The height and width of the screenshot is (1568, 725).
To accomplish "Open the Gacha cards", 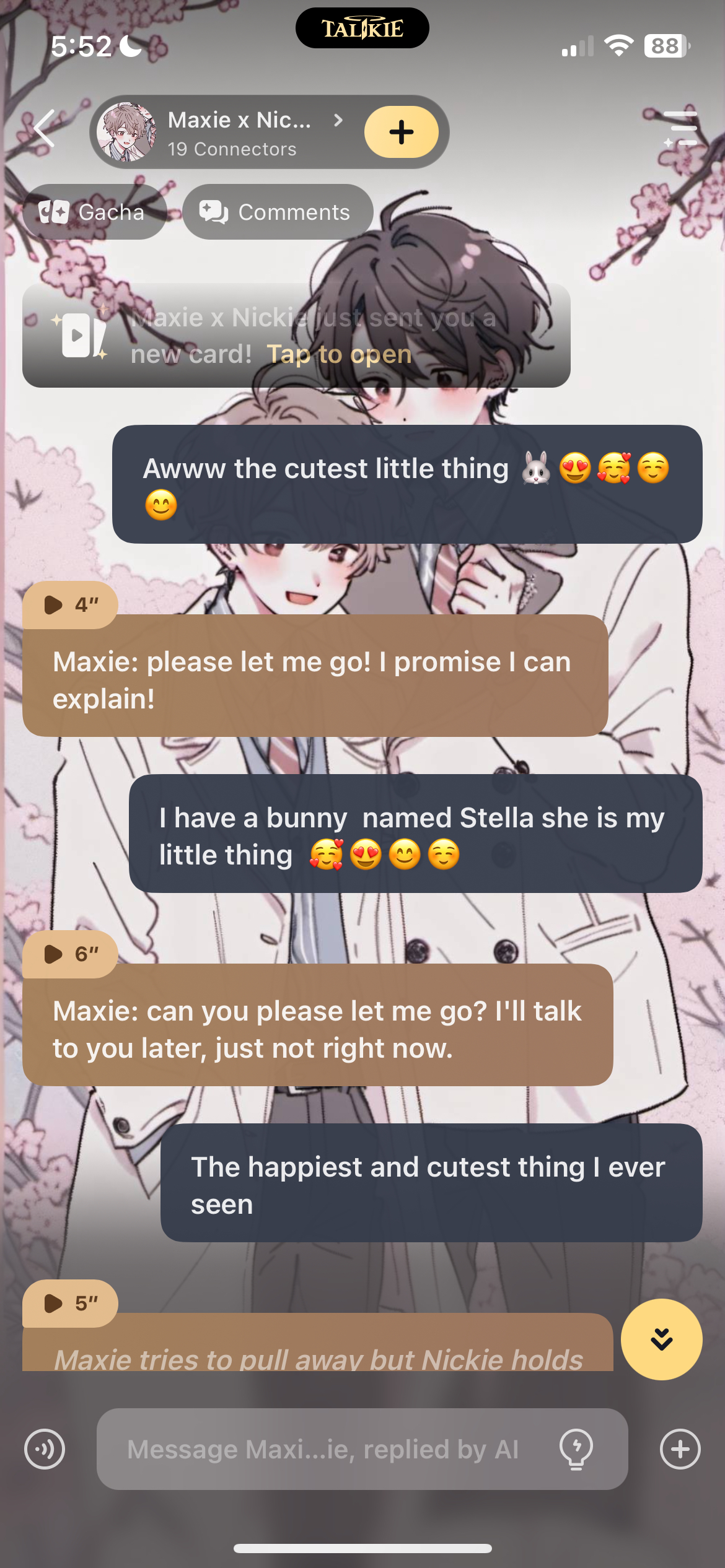I will click(93, 212).
